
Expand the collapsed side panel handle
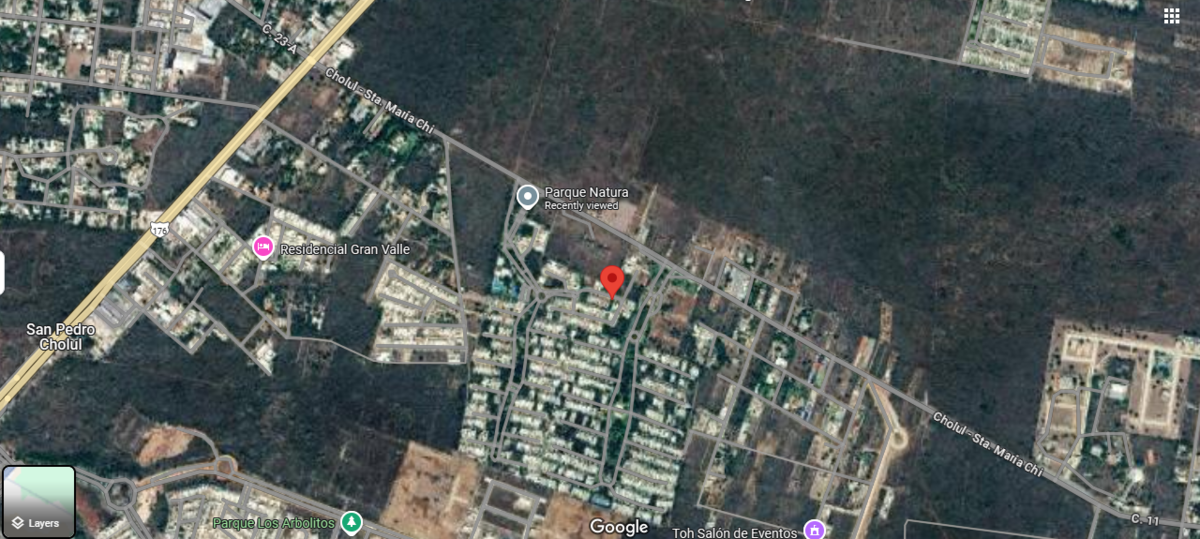3,272
